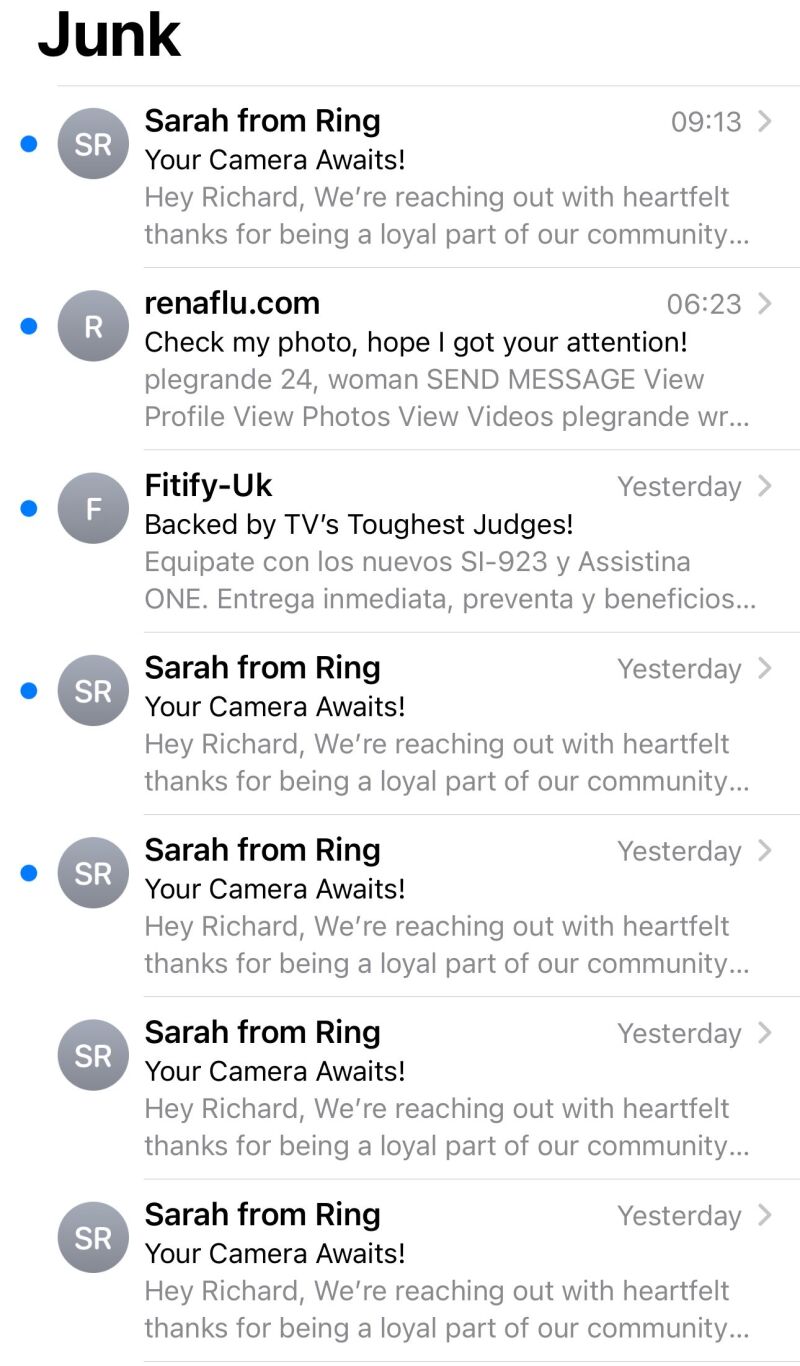Open the renaflu.com email

(x=400, y=359)
